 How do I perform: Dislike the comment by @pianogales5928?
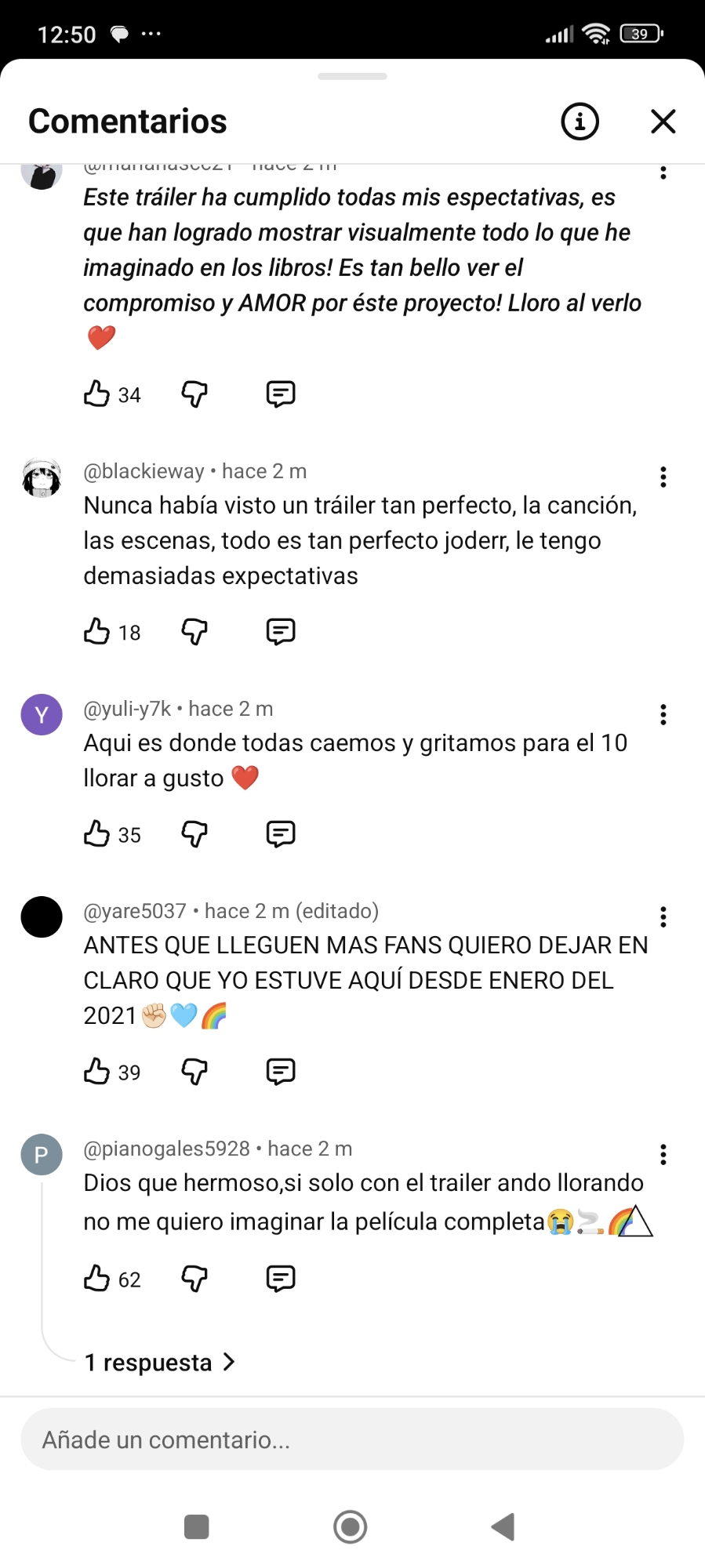[x=194, y=1279]
